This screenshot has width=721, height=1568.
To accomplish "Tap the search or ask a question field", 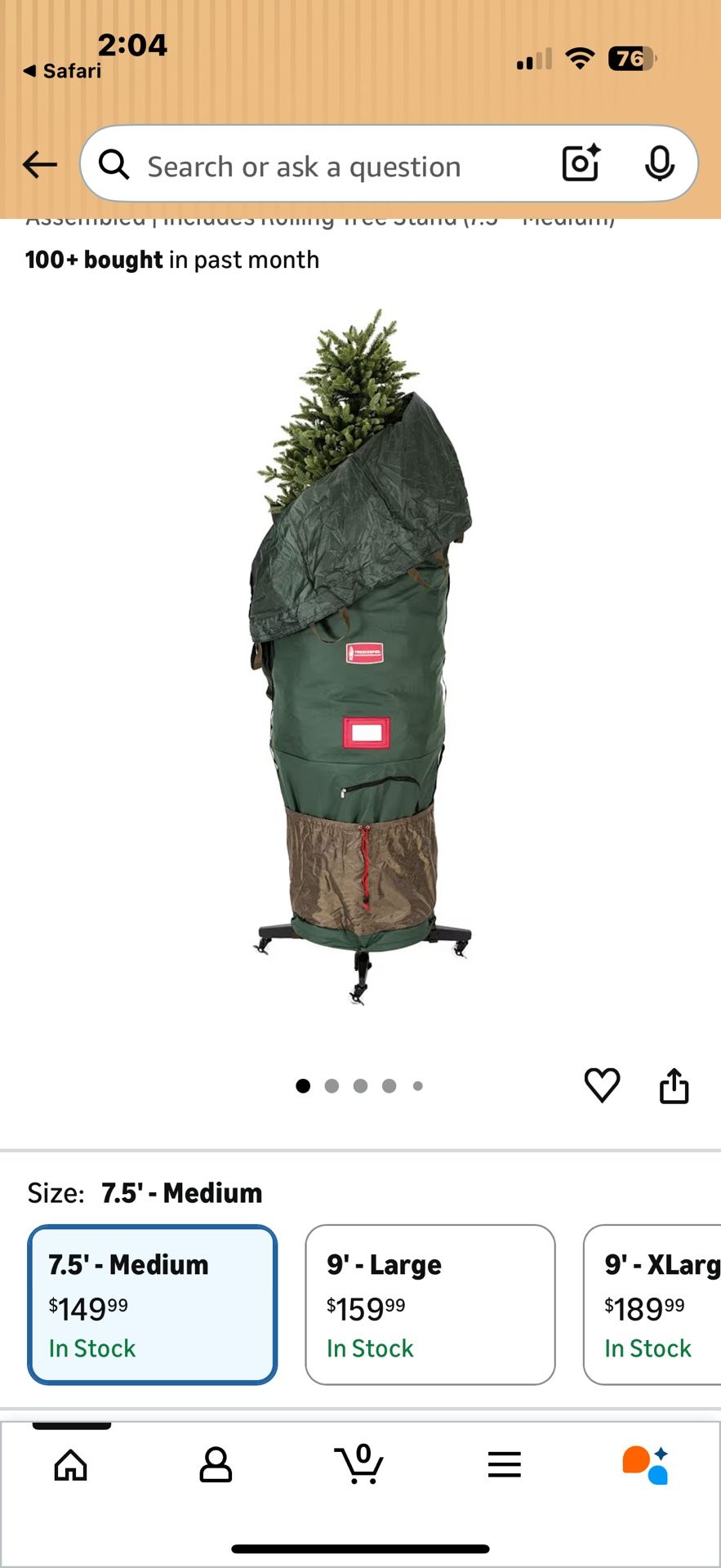I will pyautogui.click(x=327, y=167).
